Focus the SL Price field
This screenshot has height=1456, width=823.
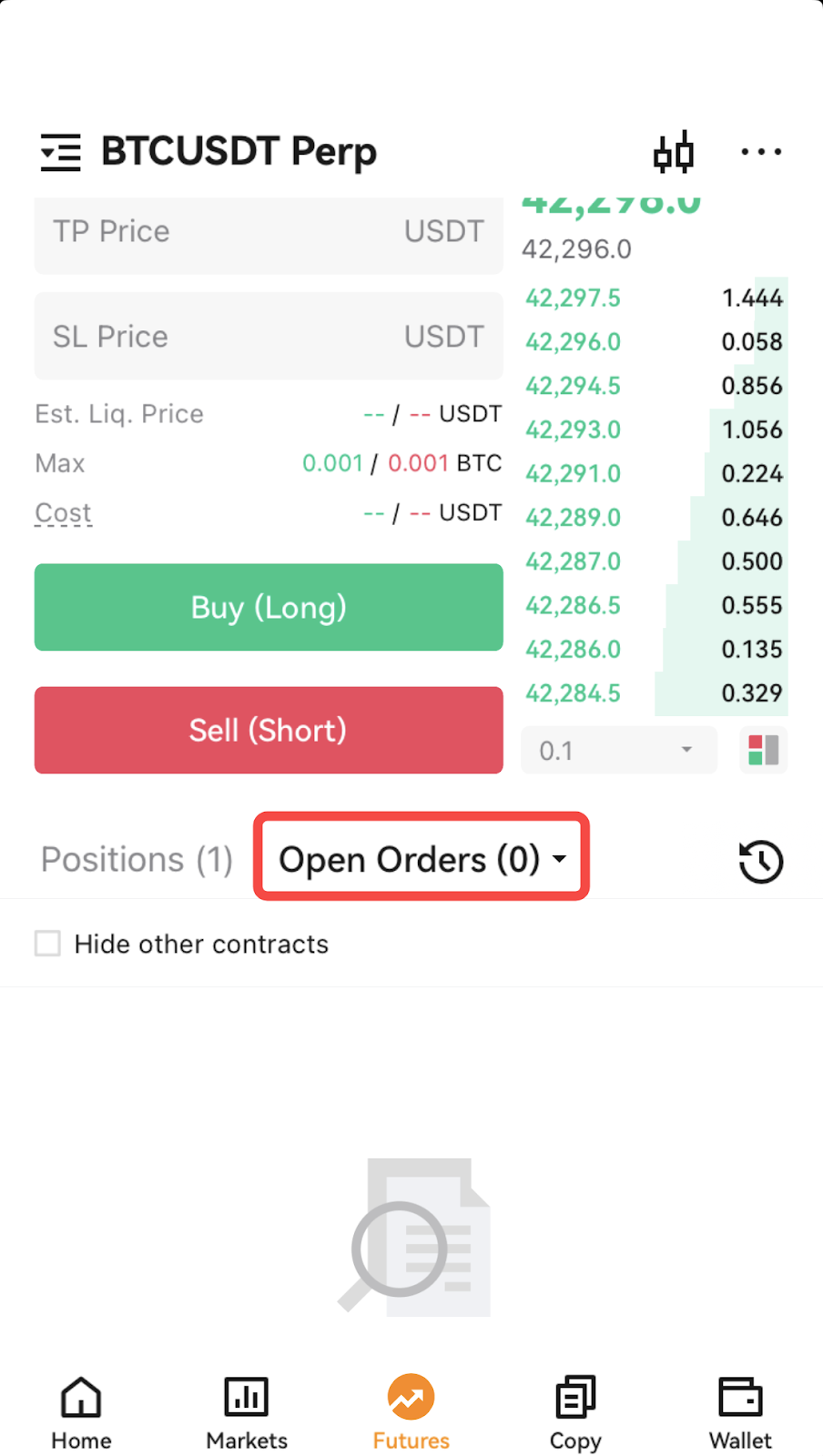click(269, 337)
